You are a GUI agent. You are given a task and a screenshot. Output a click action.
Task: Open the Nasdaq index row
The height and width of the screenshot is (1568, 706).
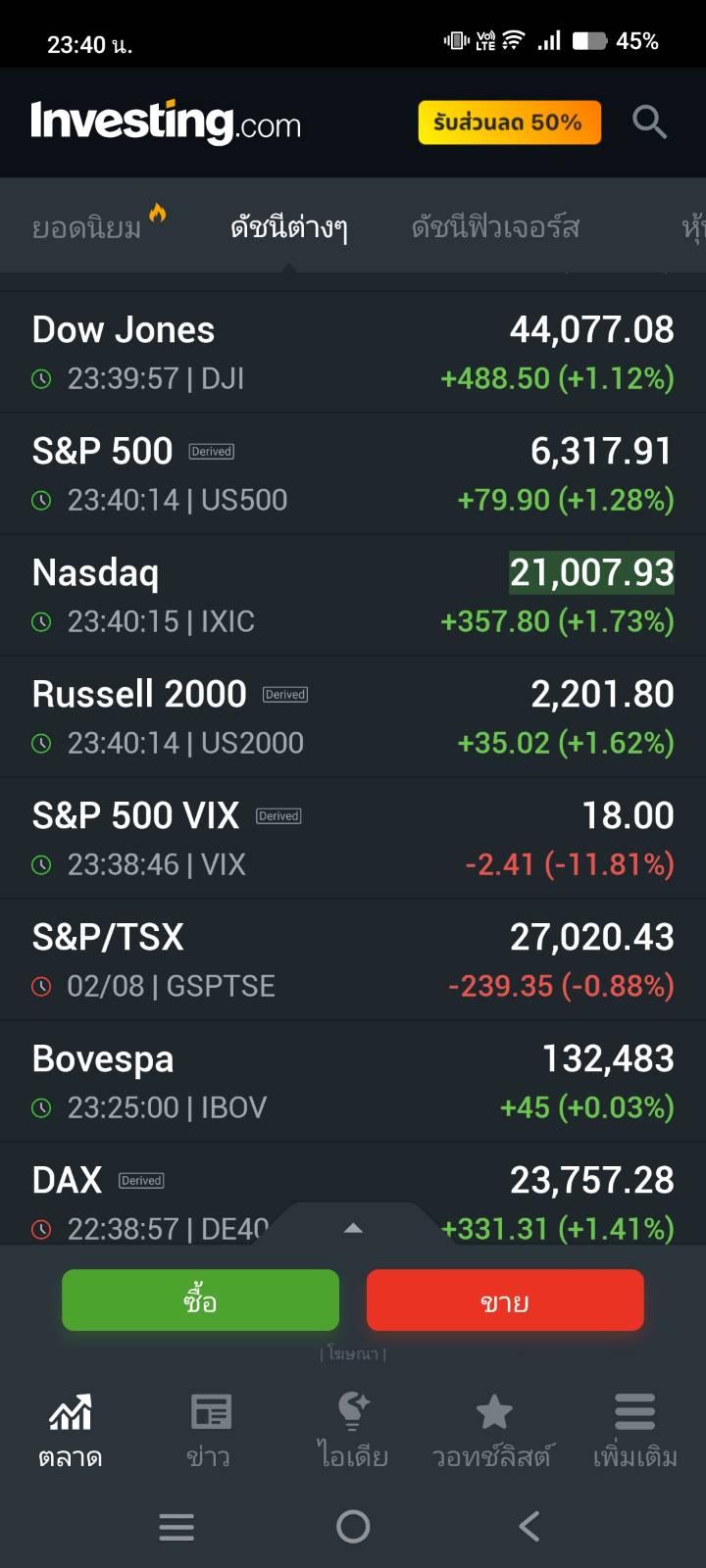point(353,595)
